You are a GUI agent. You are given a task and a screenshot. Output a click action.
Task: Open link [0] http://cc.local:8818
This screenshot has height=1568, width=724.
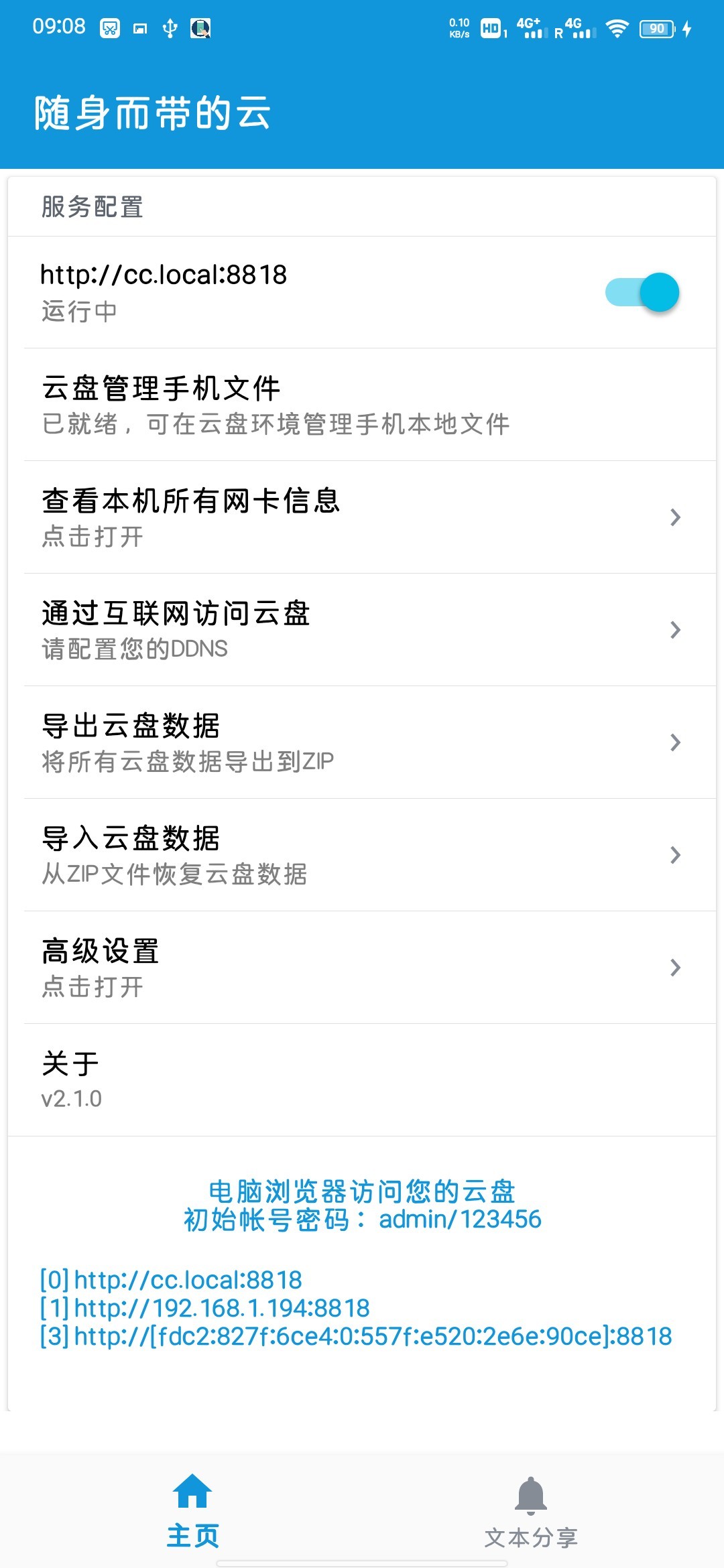pyautogui.click(x=171, y=1280)
